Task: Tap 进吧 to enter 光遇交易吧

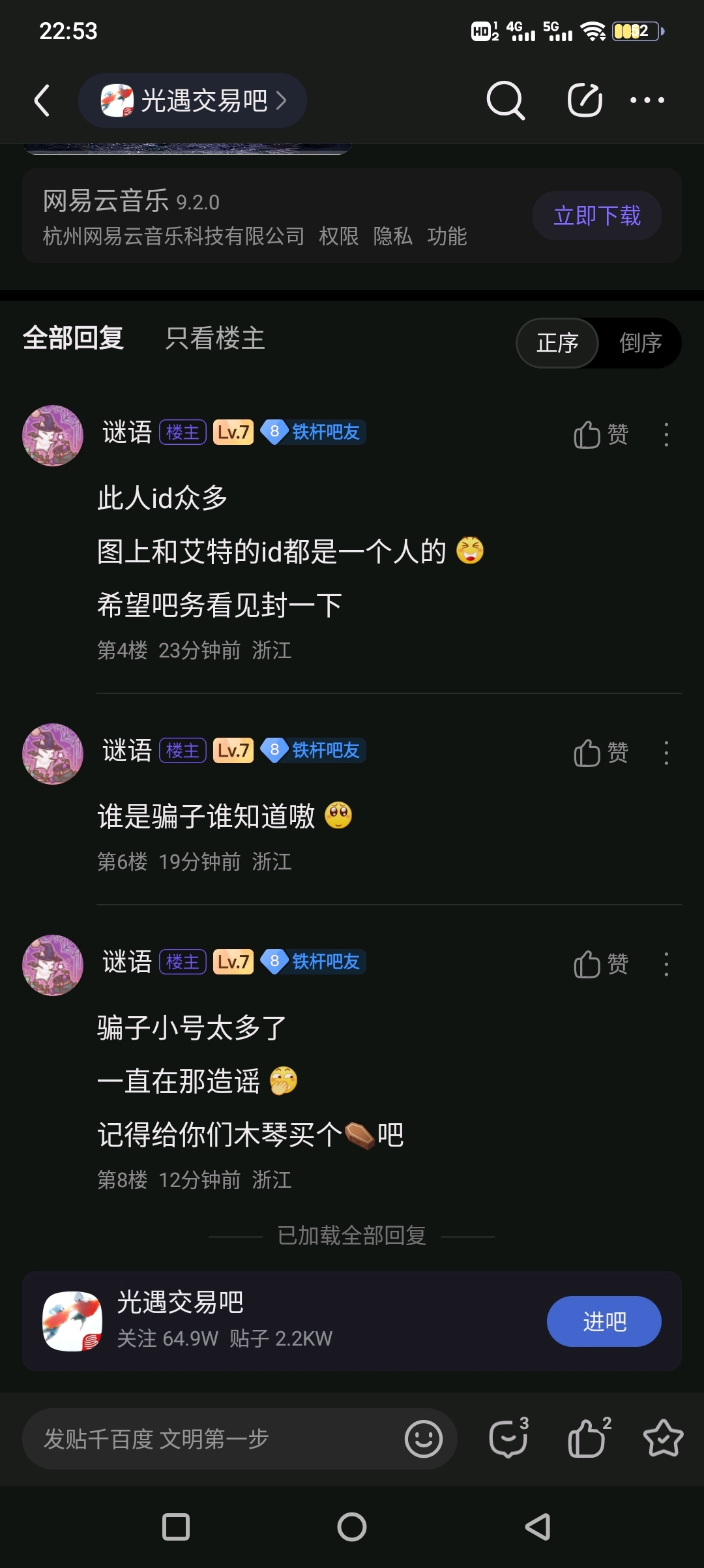Action: tap(604, 1321)
